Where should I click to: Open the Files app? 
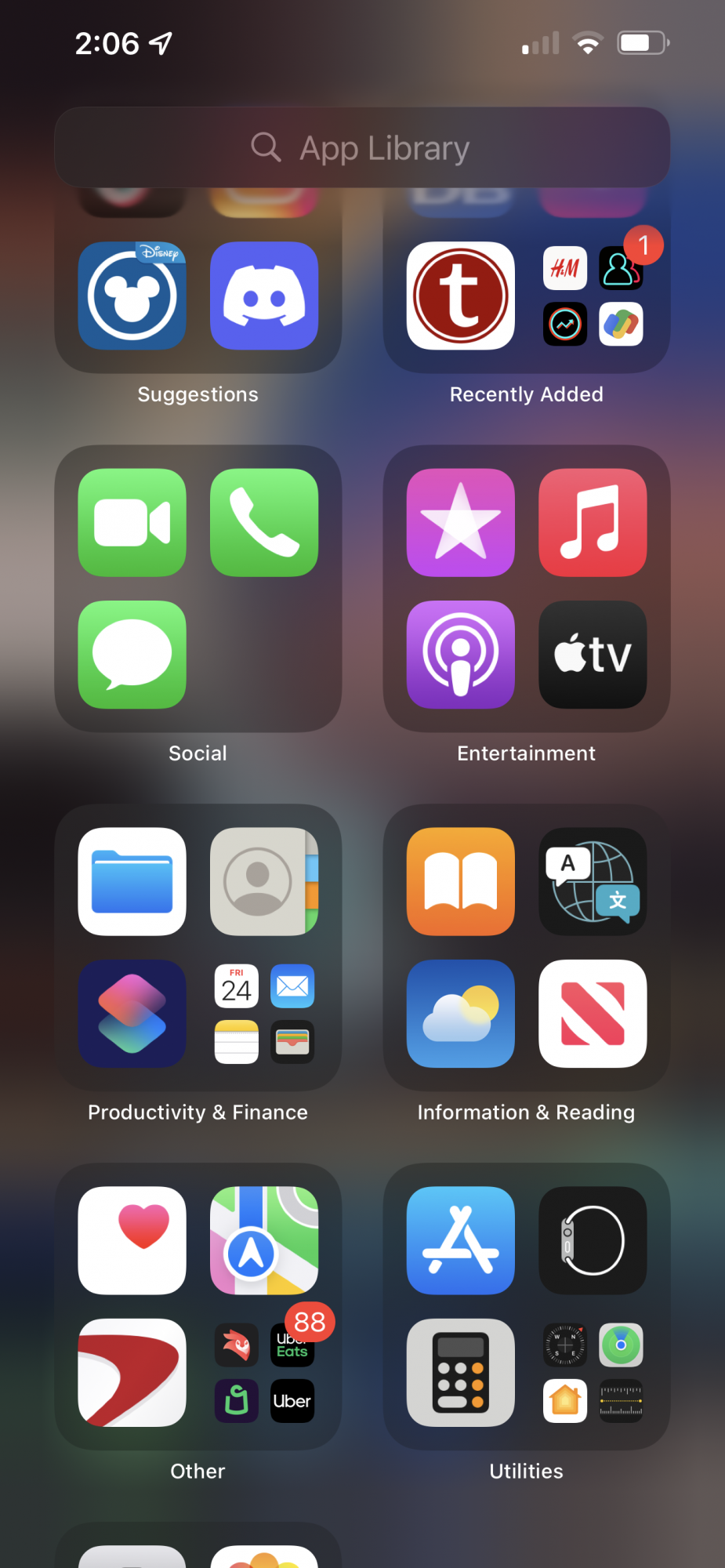[132, 881]
